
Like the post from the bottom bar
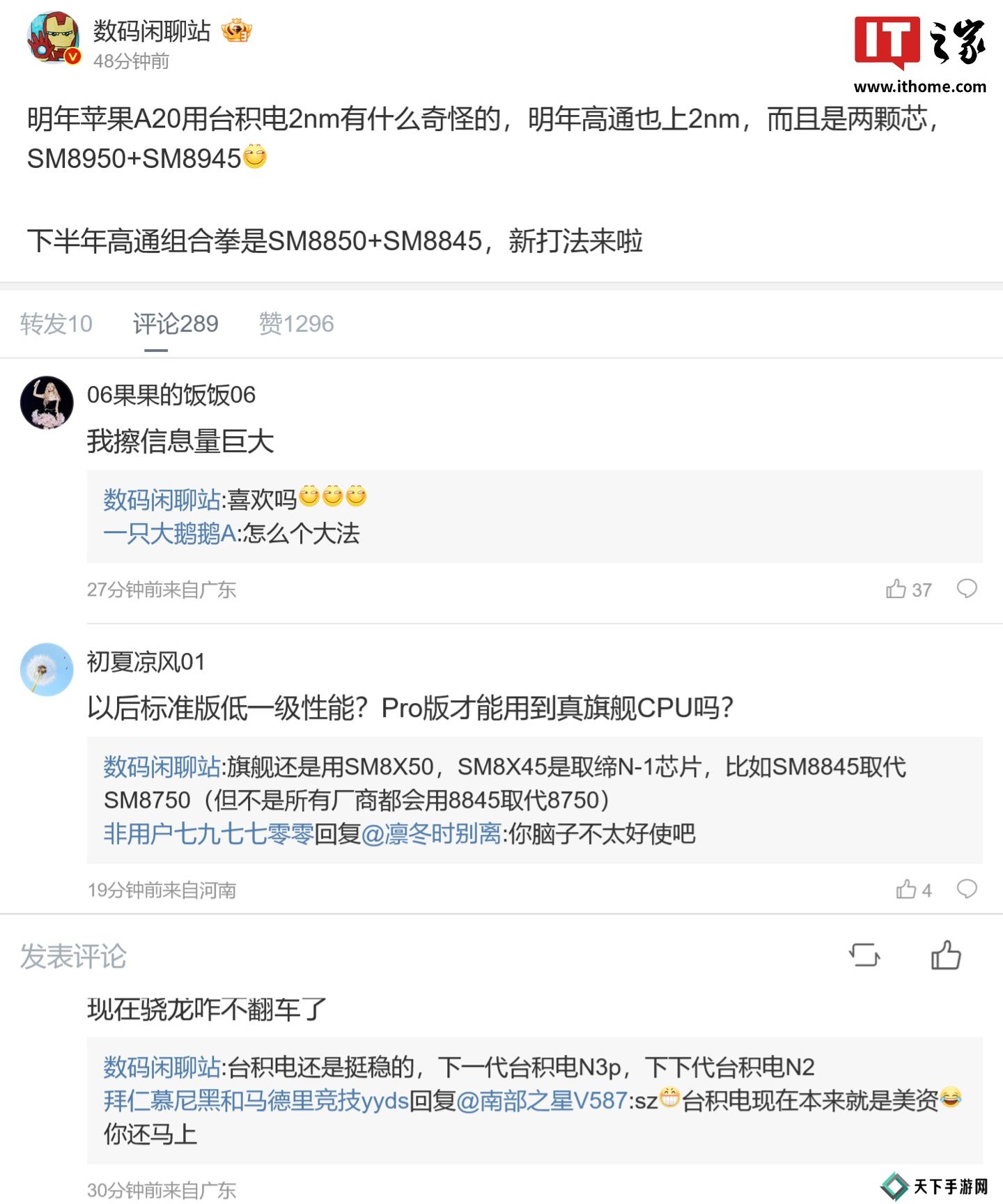click(946, 955)
